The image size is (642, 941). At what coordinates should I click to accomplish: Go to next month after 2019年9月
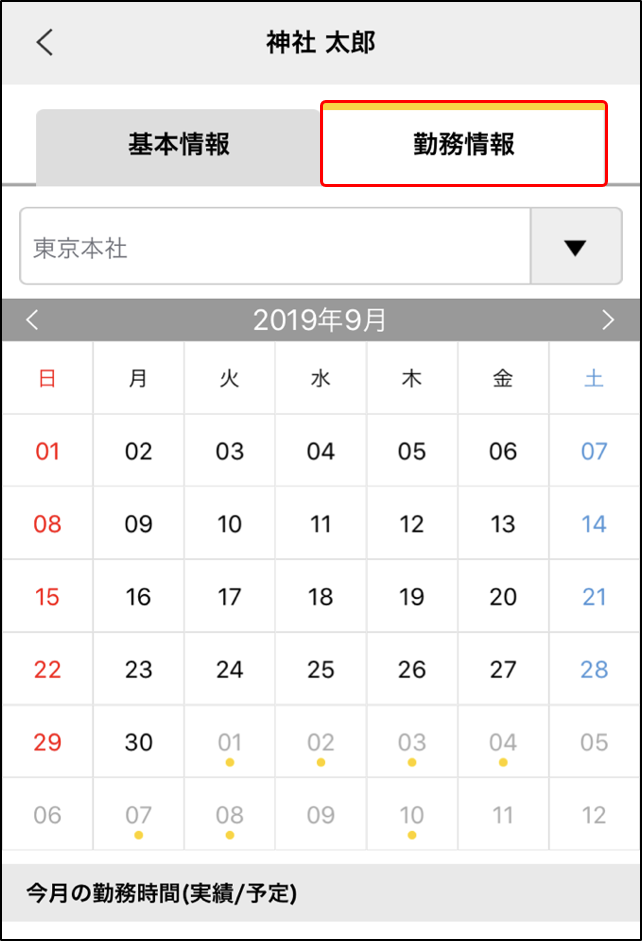(x=608, y=320)
